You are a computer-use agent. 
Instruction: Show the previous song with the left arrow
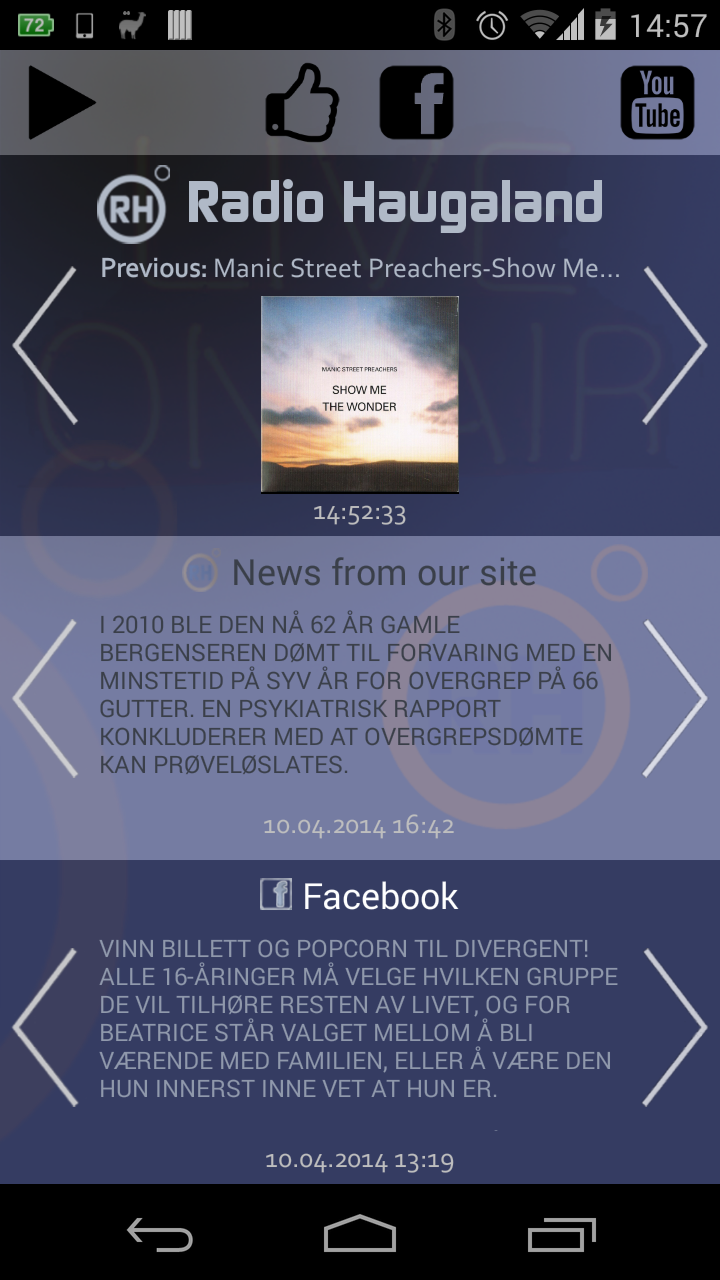(x=45, y=345)
